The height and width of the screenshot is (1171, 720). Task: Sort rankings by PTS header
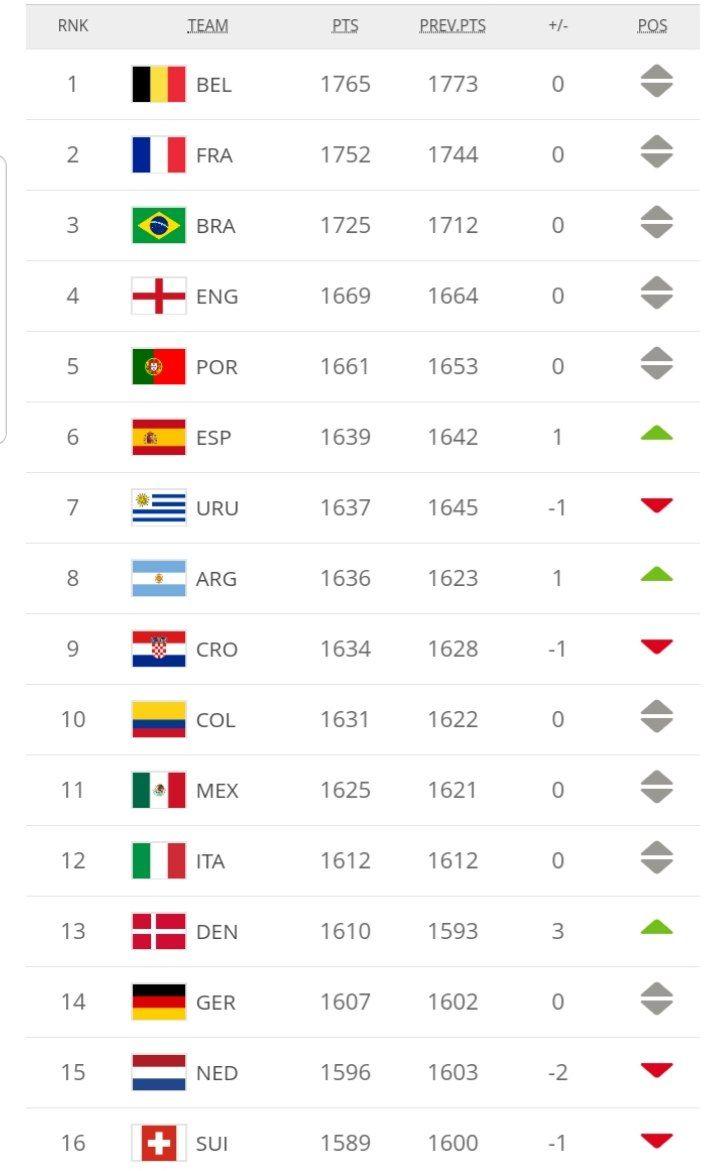[345, 26]
